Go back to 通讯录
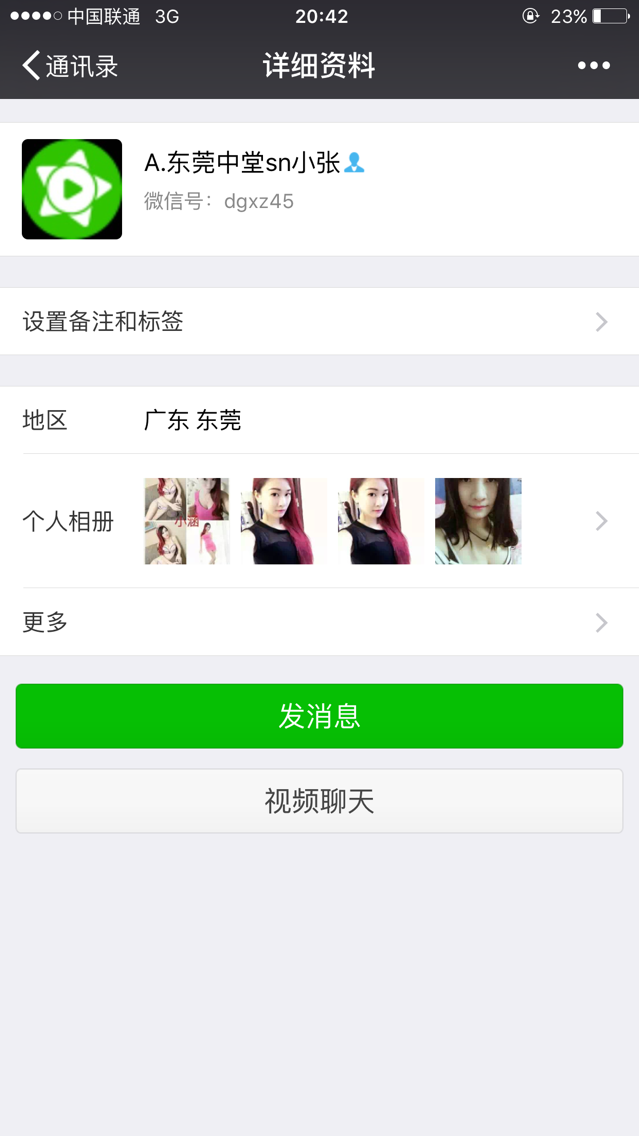 point(70,66)
